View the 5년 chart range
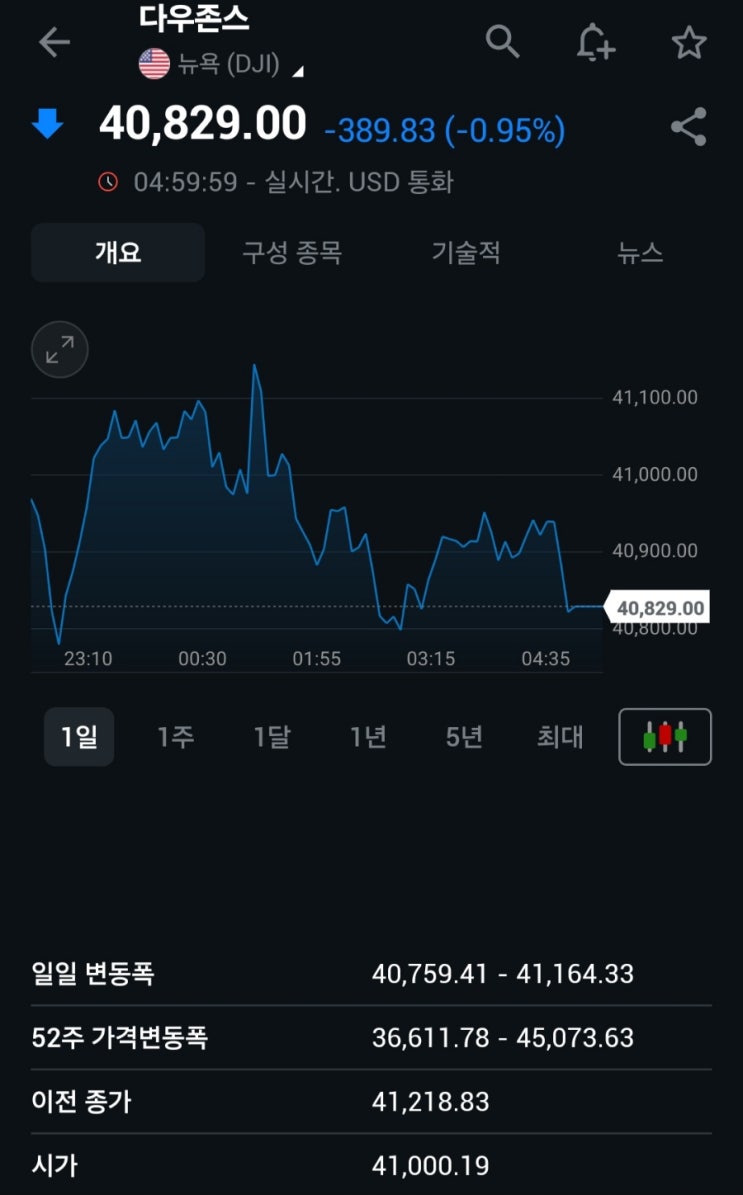Viewport: 743px width, 1195px height. pos(464,737)
